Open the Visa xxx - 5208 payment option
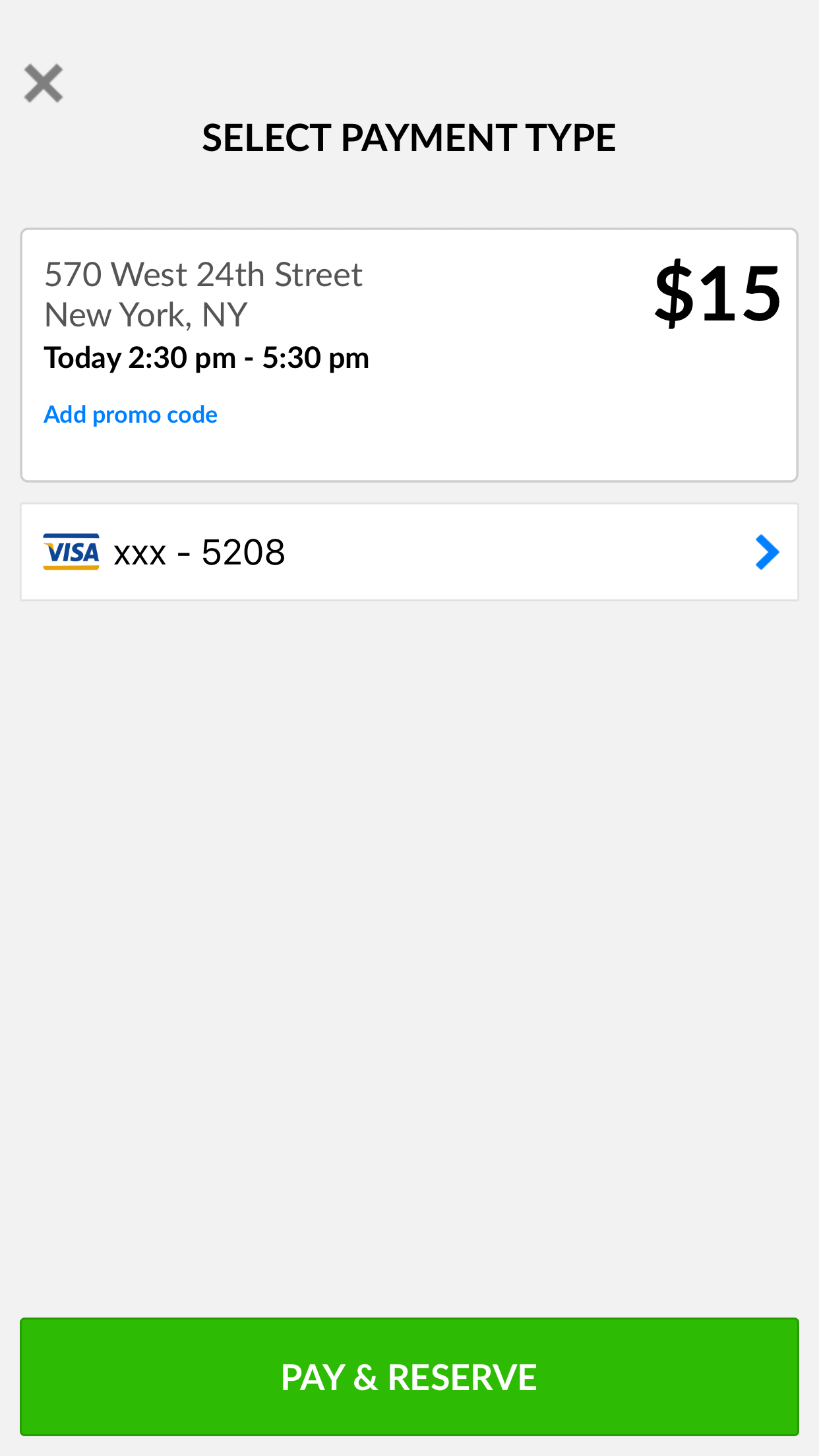The height and width of the screenshot is (1456, 819). pyautogui.click(x=409, y=552)
